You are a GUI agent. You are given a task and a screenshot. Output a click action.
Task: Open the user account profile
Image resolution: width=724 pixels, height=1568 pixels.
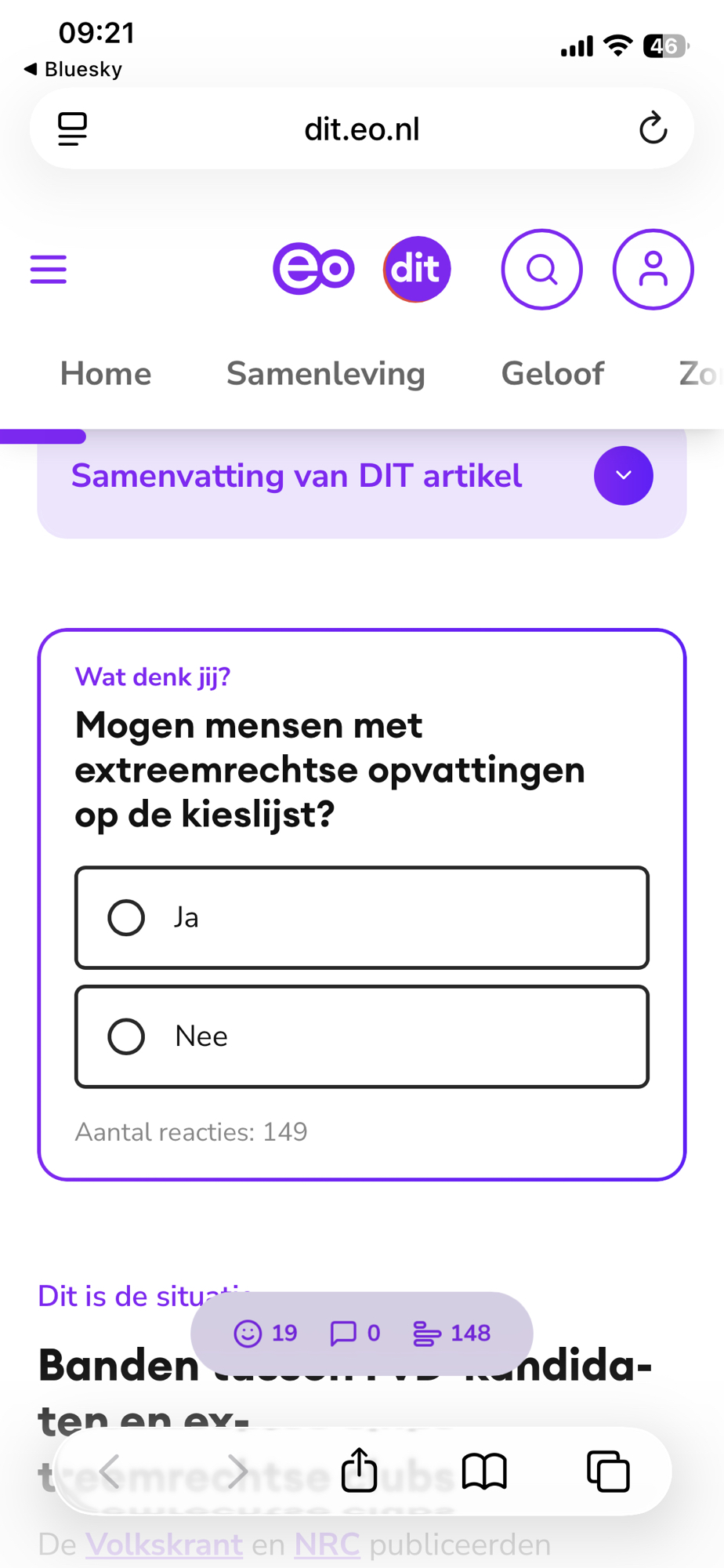(653, 269)
